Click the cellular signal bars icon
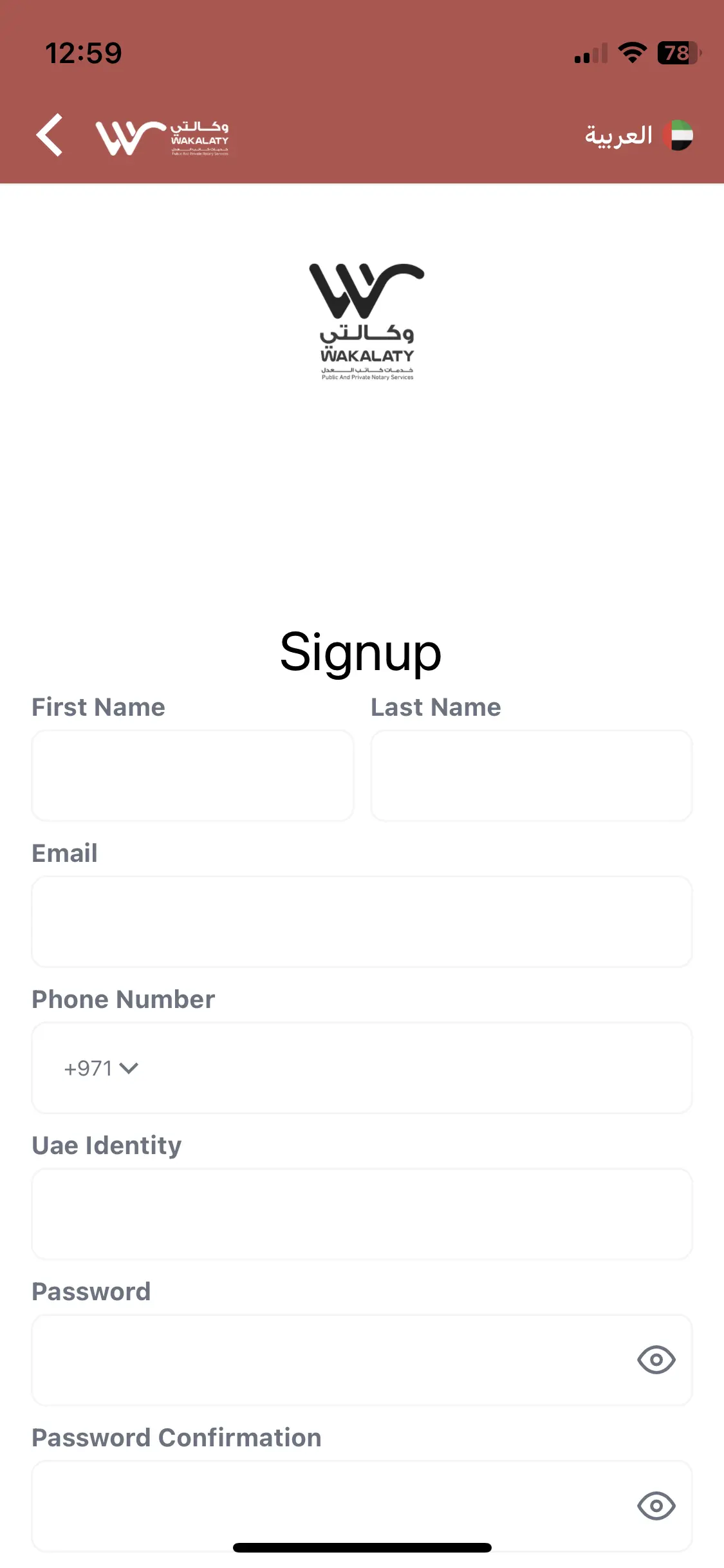 point(589,54)
